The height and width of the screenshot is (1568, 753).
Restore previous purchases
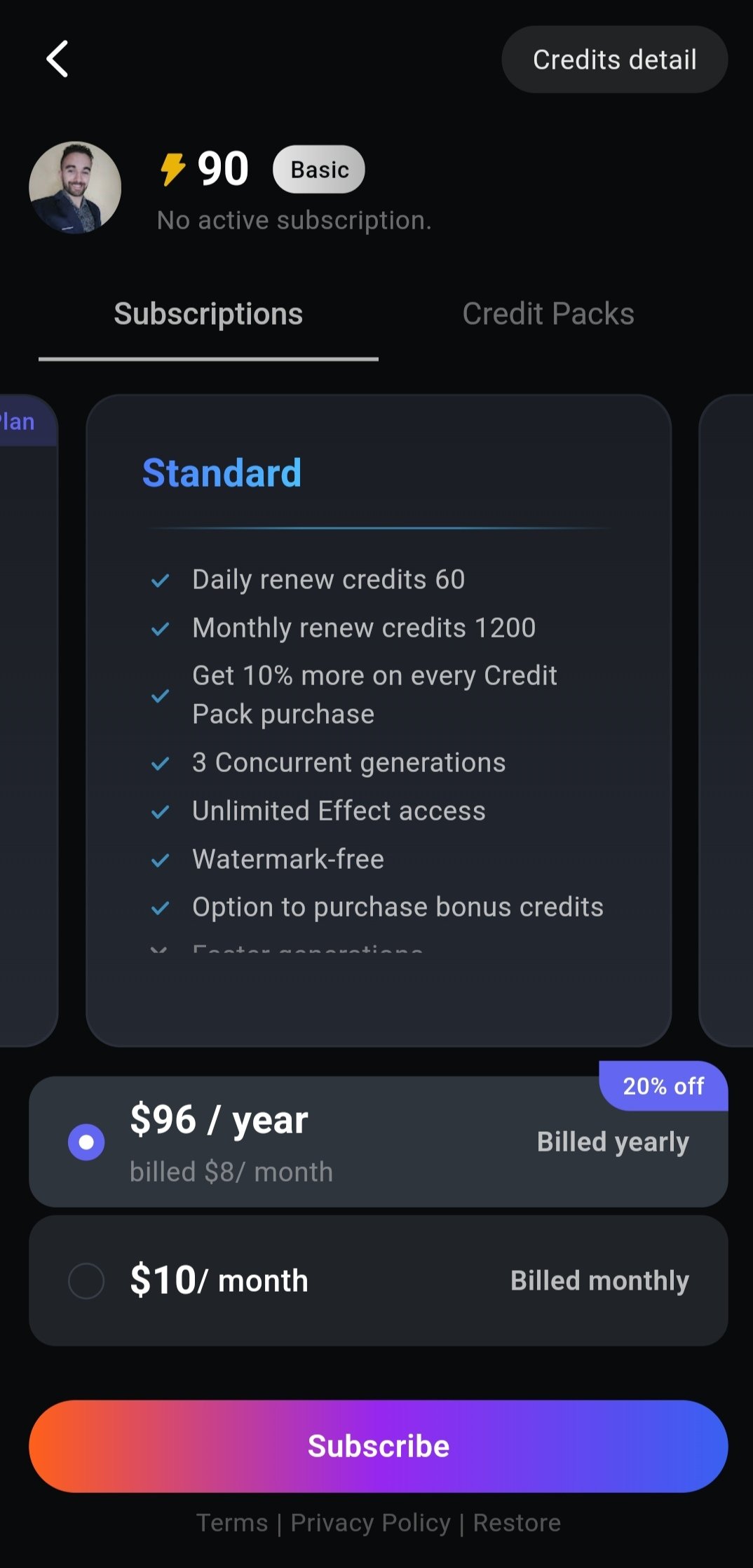click(x=517, y=1523)
